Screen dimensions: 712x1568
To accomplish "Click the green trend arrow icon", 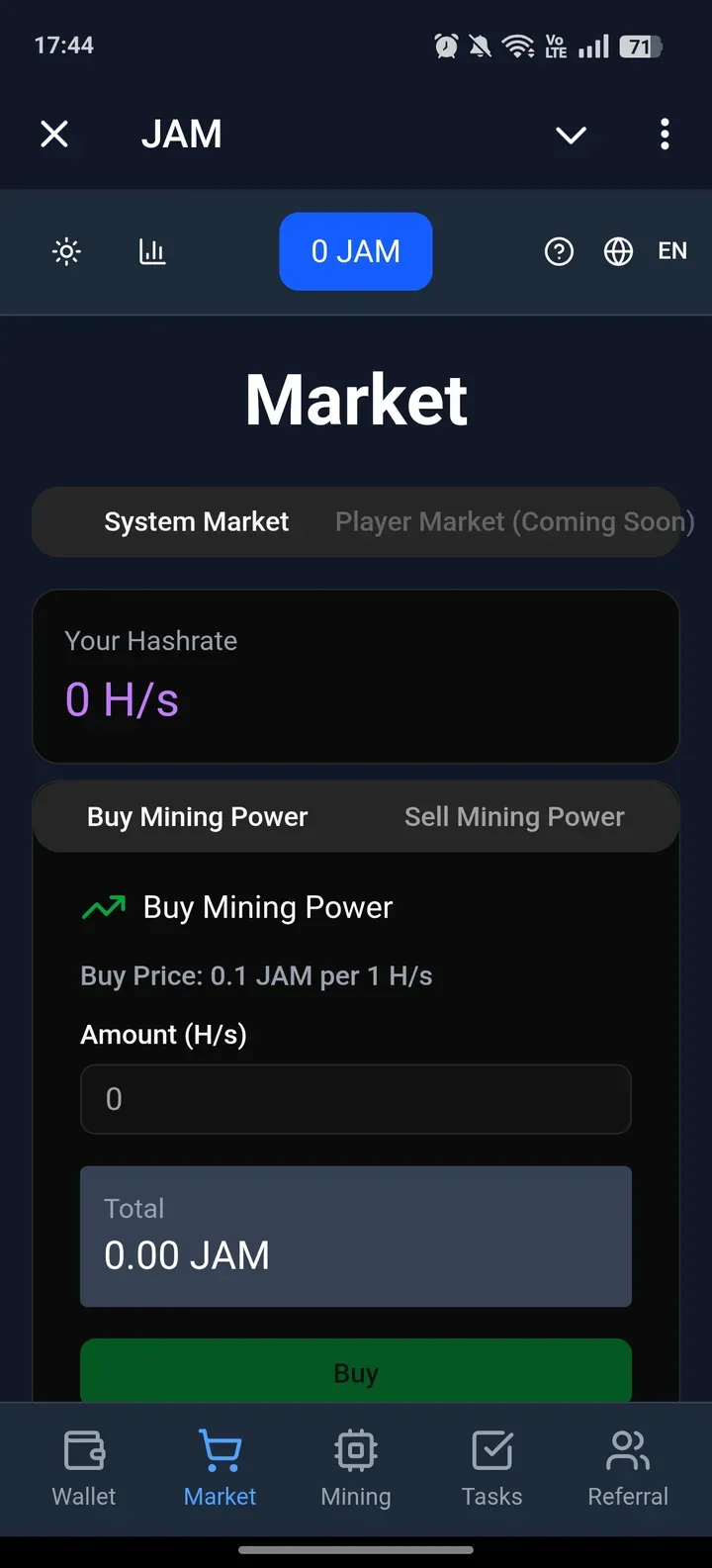I will click(x=103, y=906).
